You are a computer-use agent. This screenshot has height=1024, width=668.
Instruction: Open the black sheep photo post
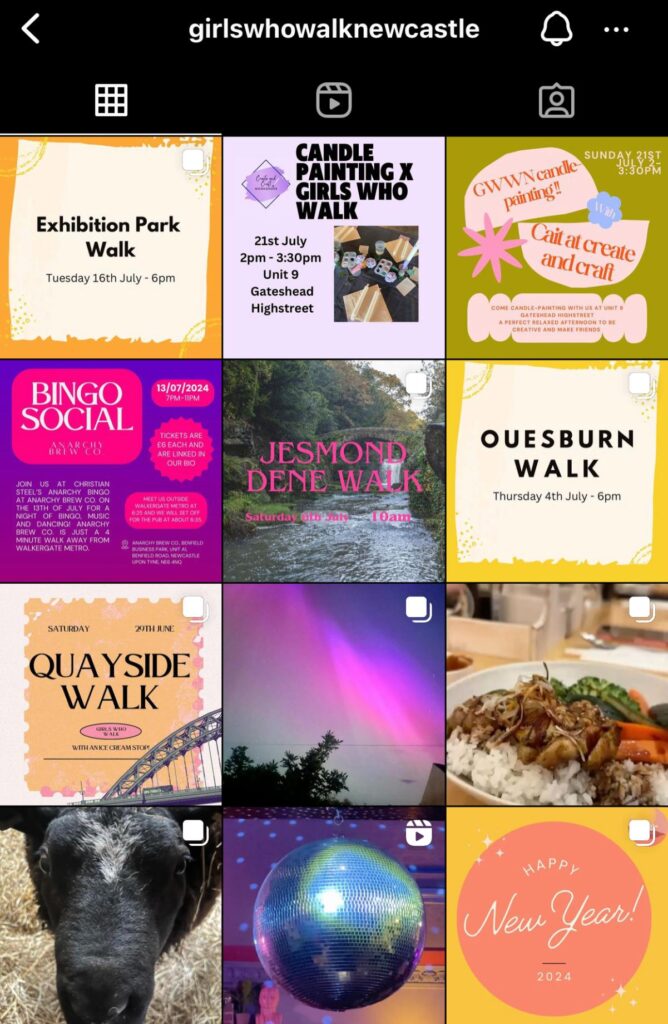pyautogui.click(x=110, y=916)
